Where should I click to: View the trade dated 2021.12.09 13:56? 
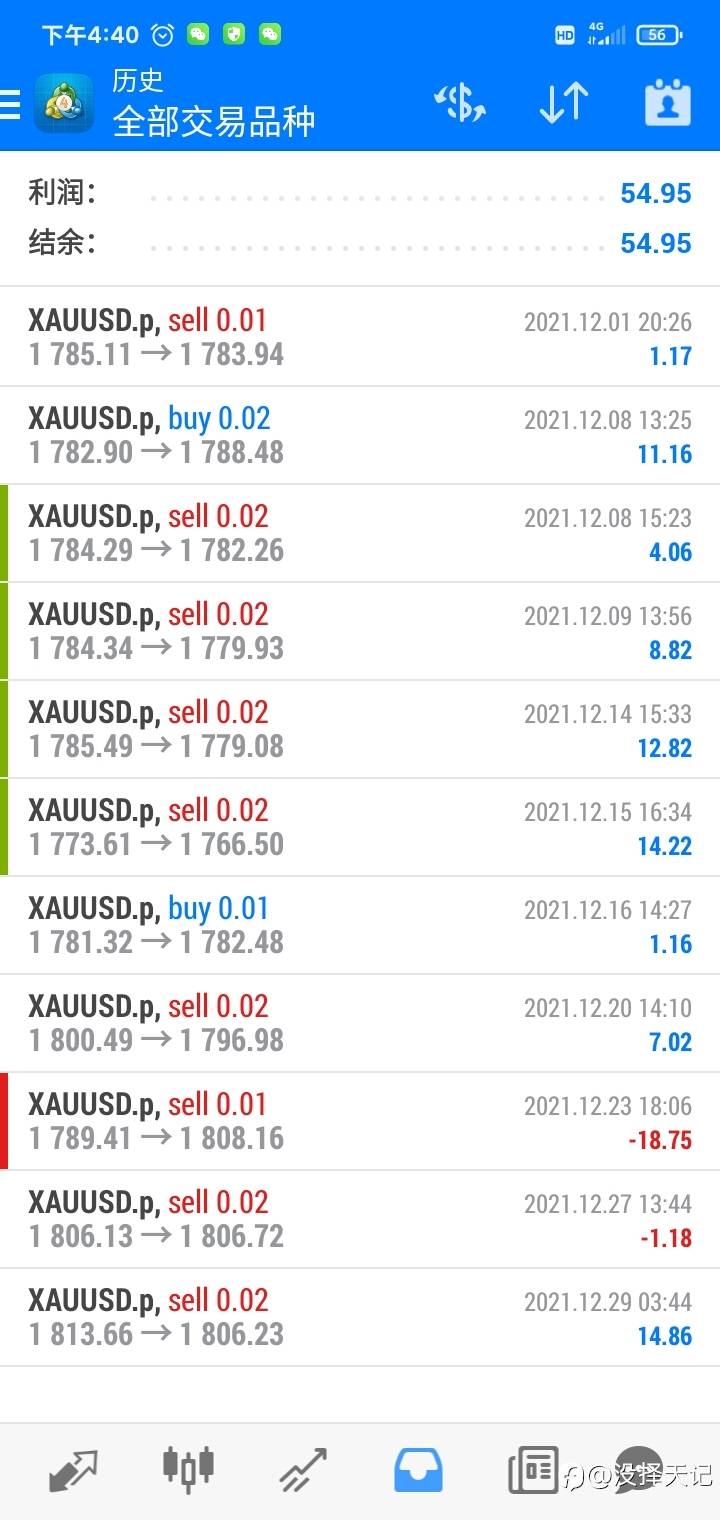coord(360,631)
